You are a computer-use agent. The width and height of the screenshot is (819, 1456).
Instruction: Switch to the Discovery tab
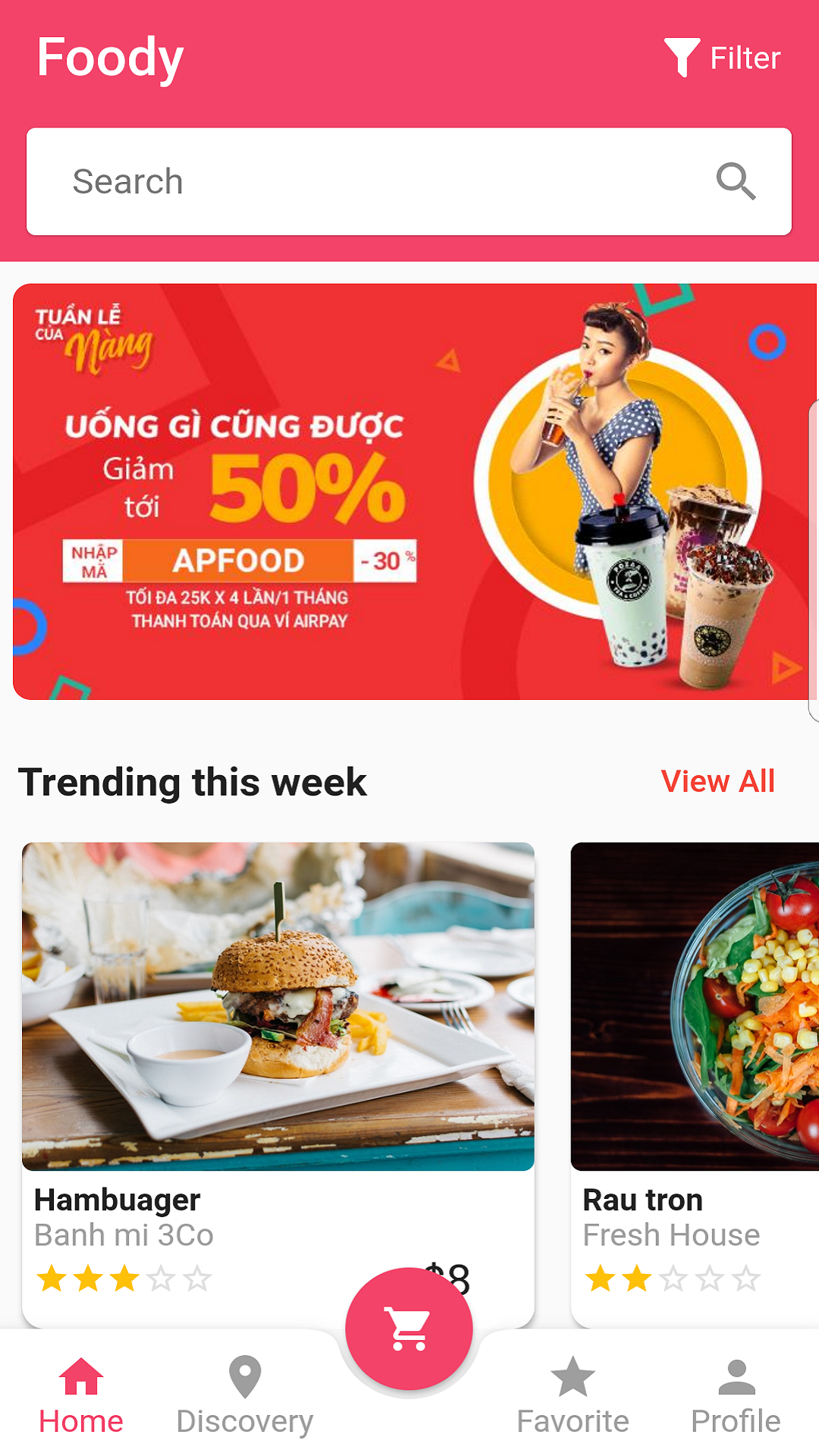244,1397
